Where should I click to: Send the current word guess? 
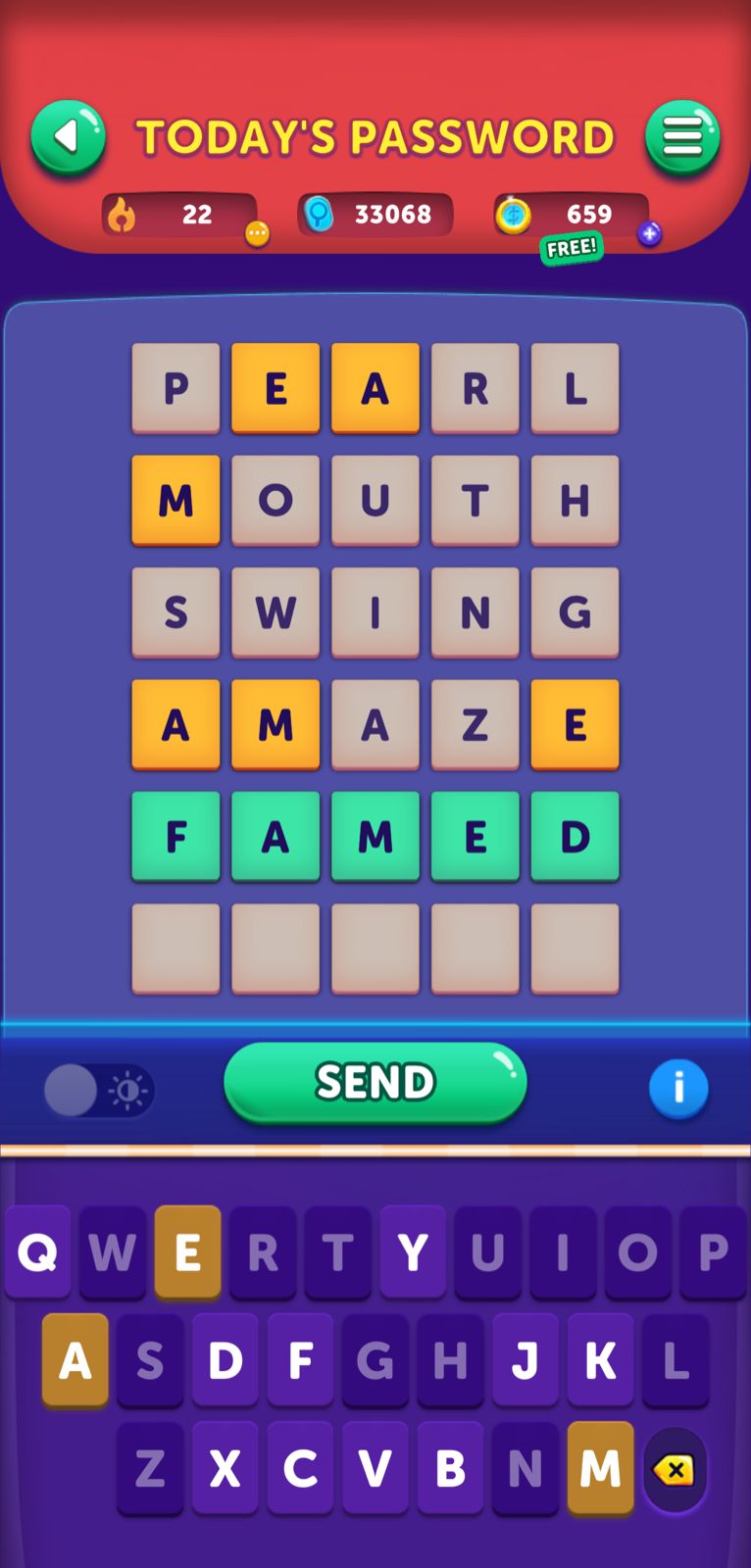pyautogui.click(x=375, y=1083)
